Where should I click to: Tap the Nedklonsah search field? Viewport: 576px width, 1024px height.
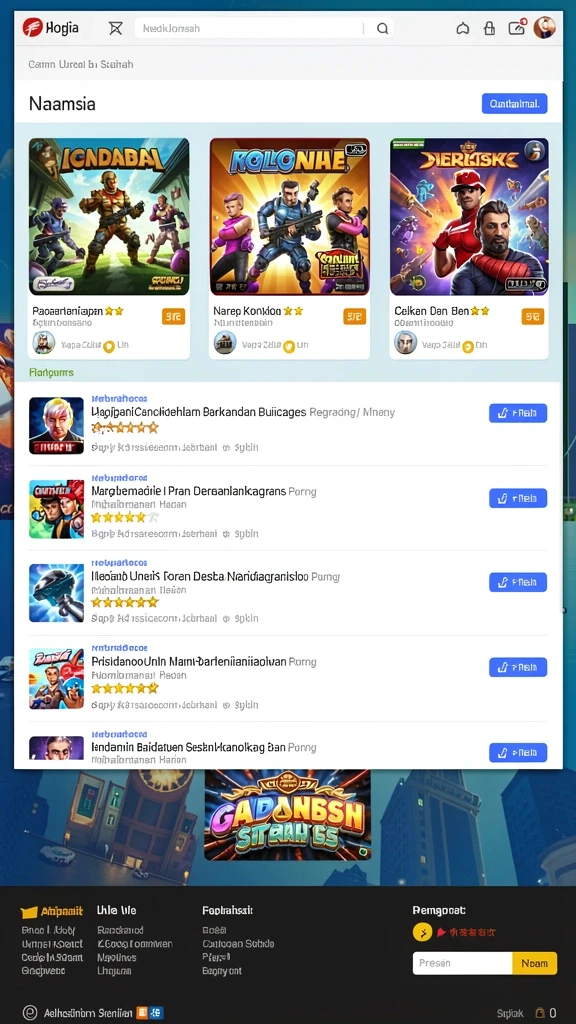pyautogui.click(x=249, y=28)
